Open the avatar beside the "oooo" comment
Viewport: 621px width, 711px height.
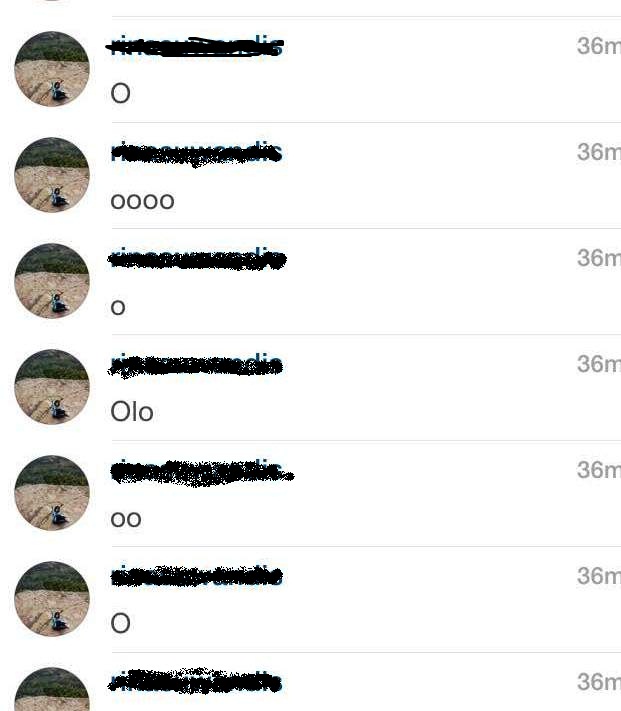(x=52, y=175)
